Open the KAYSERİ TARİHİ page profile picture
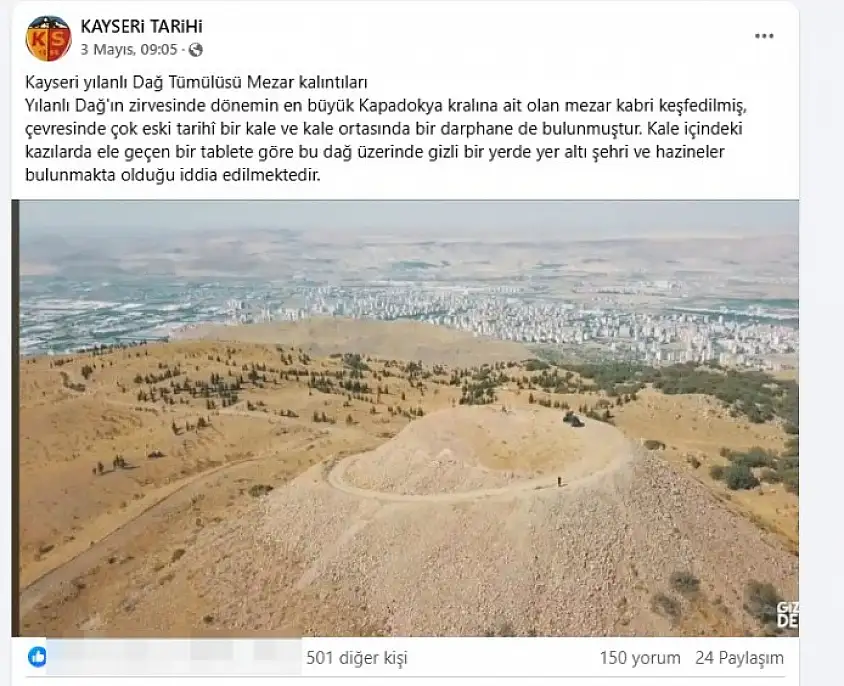The image size is (844, 686). (x=48, y=38)
